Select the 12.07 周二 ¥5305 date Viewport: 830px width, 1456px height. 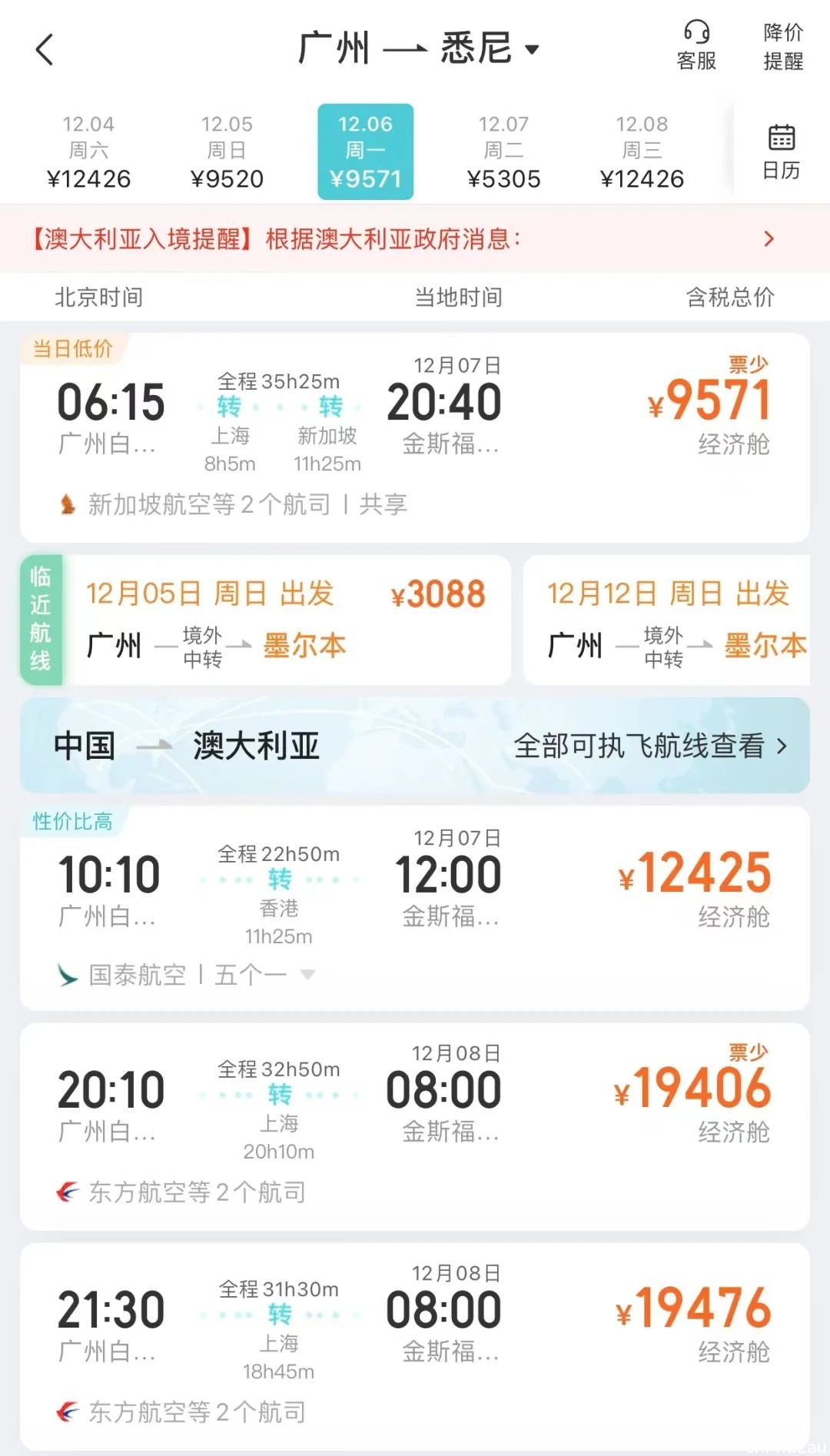pos(503,151)
